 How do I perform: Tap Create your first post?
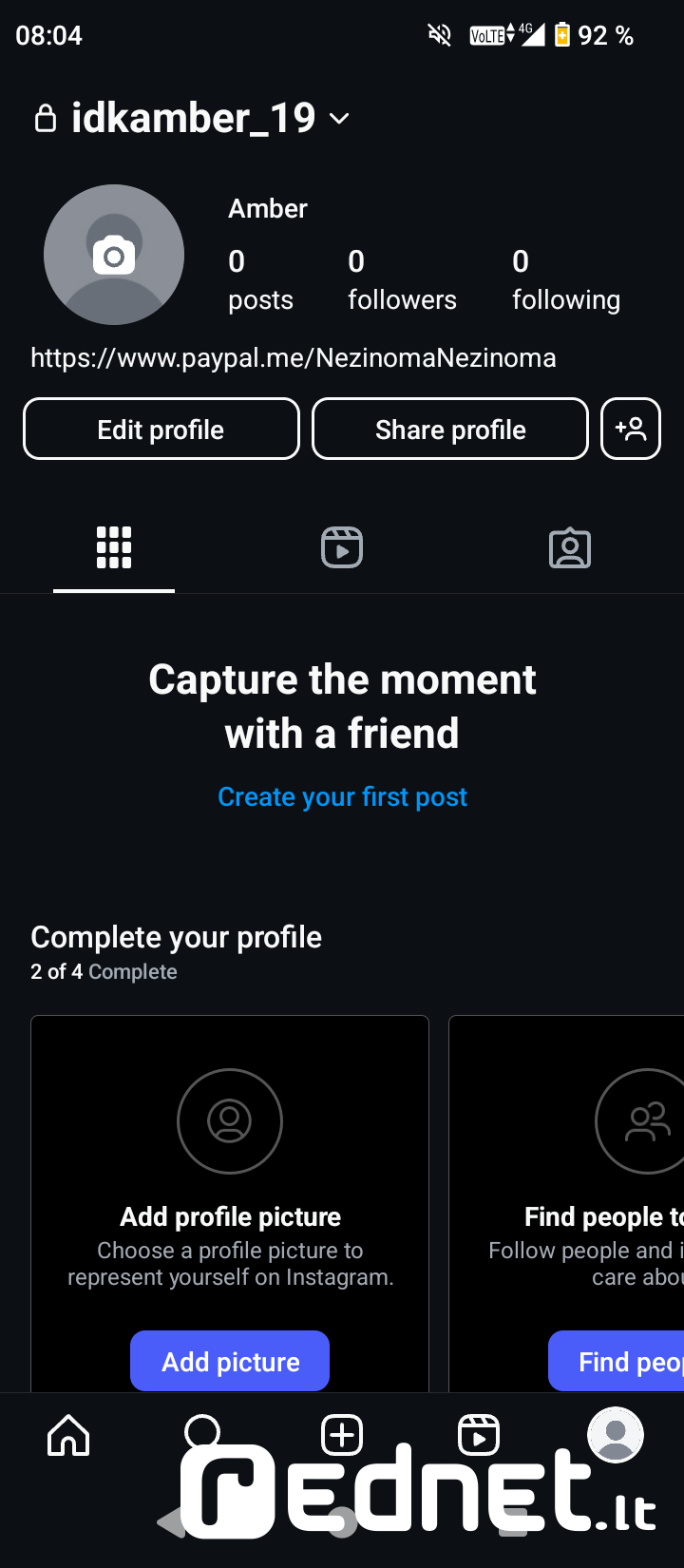tap(342, 797)
